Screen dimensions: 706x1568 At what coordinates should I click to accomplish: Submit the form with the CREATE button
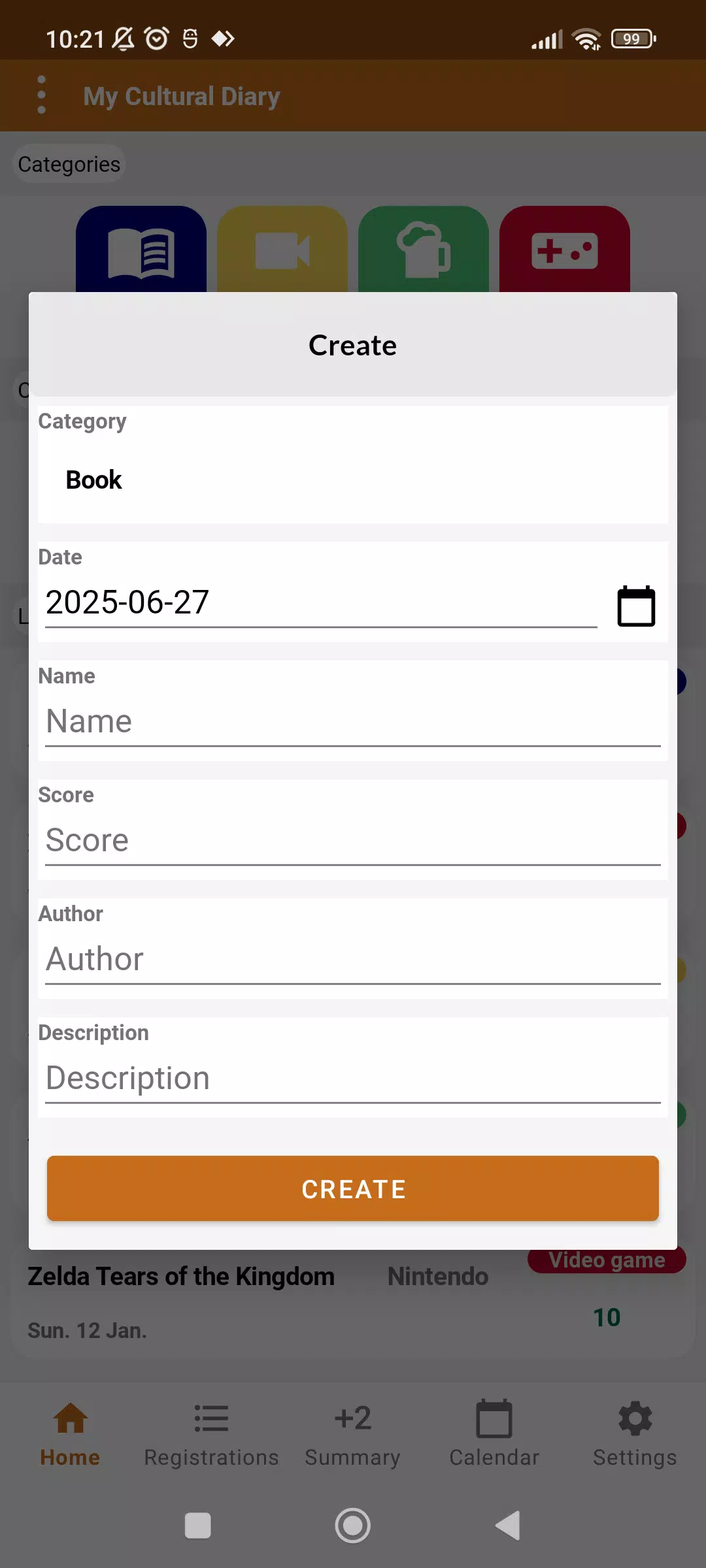353,1188
